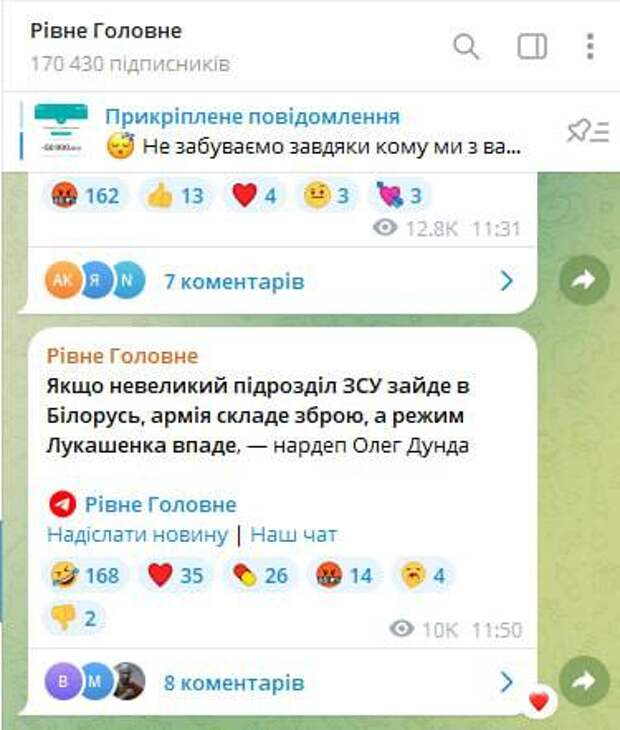Screen dimensions: 620x730
Task: Tap the thumbs-down reaction with 2
Action: (73, 619)
